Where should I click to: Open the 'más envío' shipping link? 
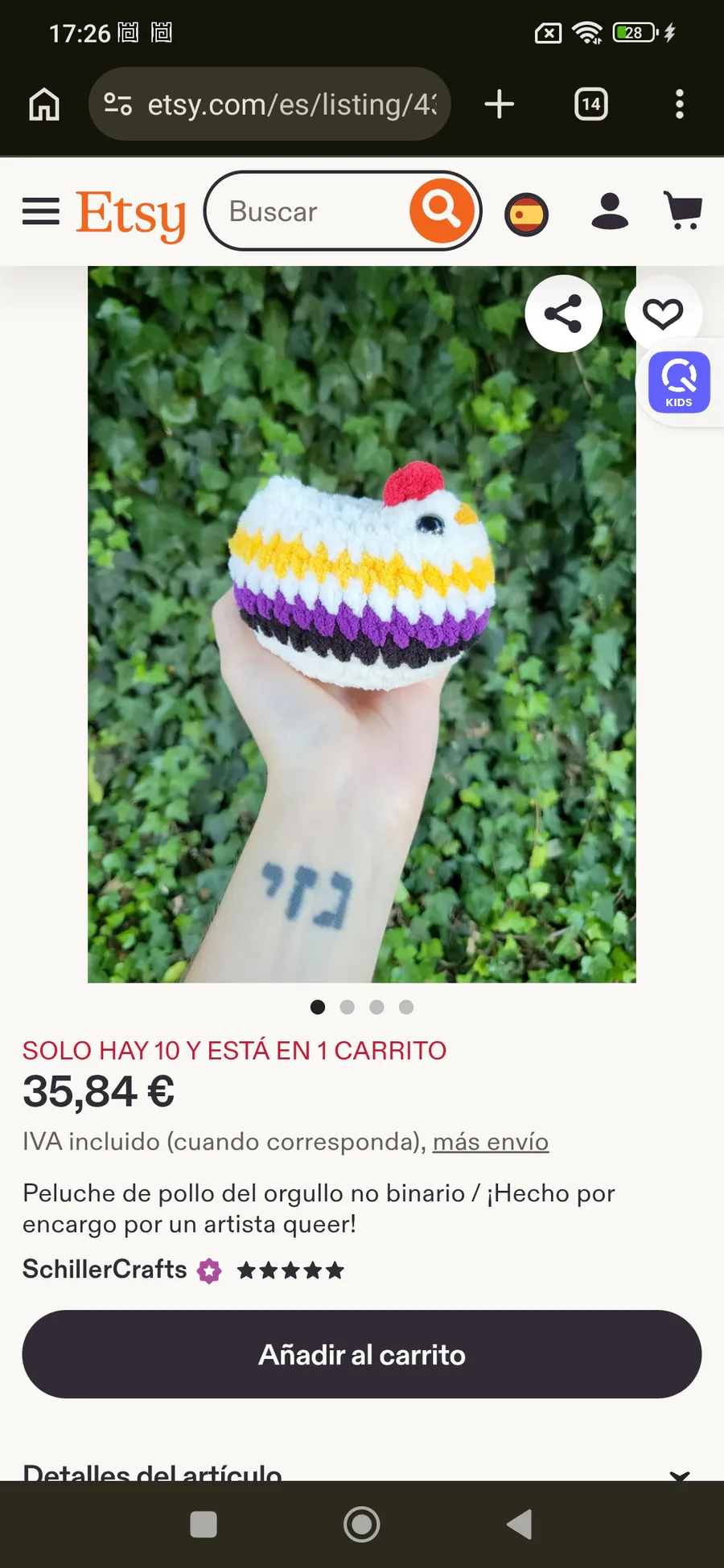pos(491,1142)
